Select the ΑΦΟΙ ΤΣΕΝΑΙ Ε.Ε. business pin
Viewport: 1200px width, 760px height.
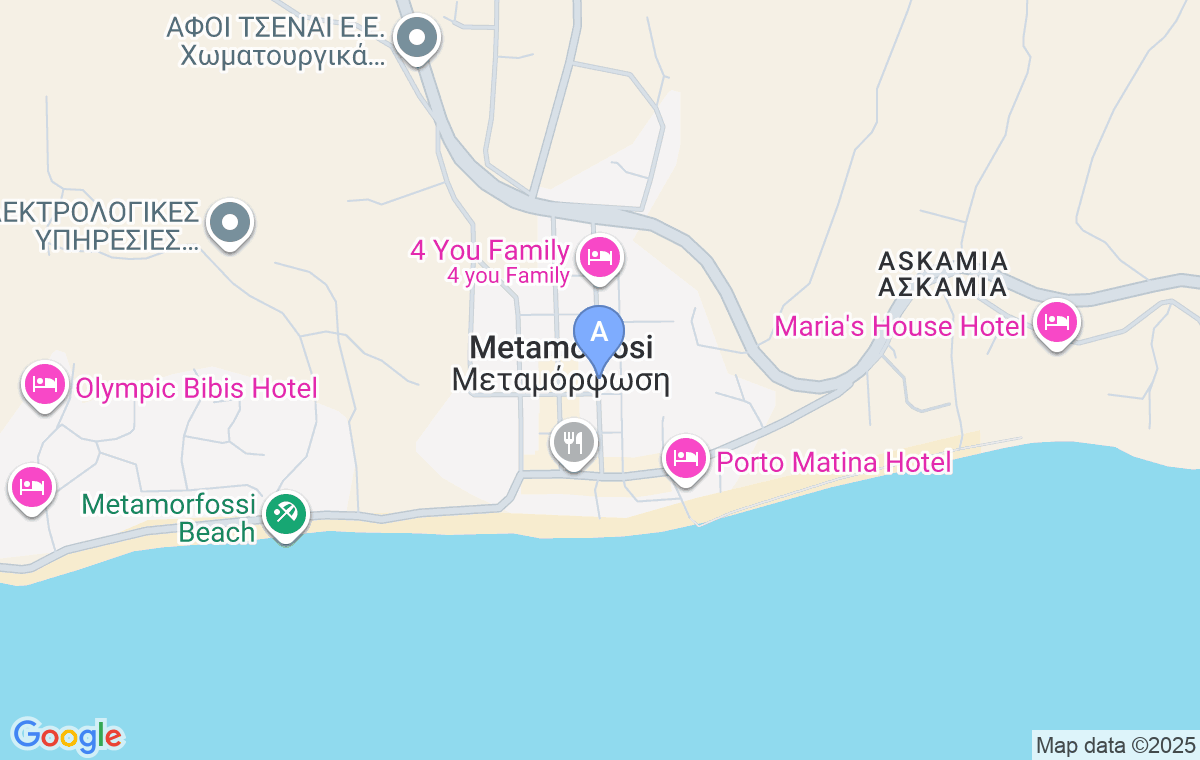click(x=417, y=39)
